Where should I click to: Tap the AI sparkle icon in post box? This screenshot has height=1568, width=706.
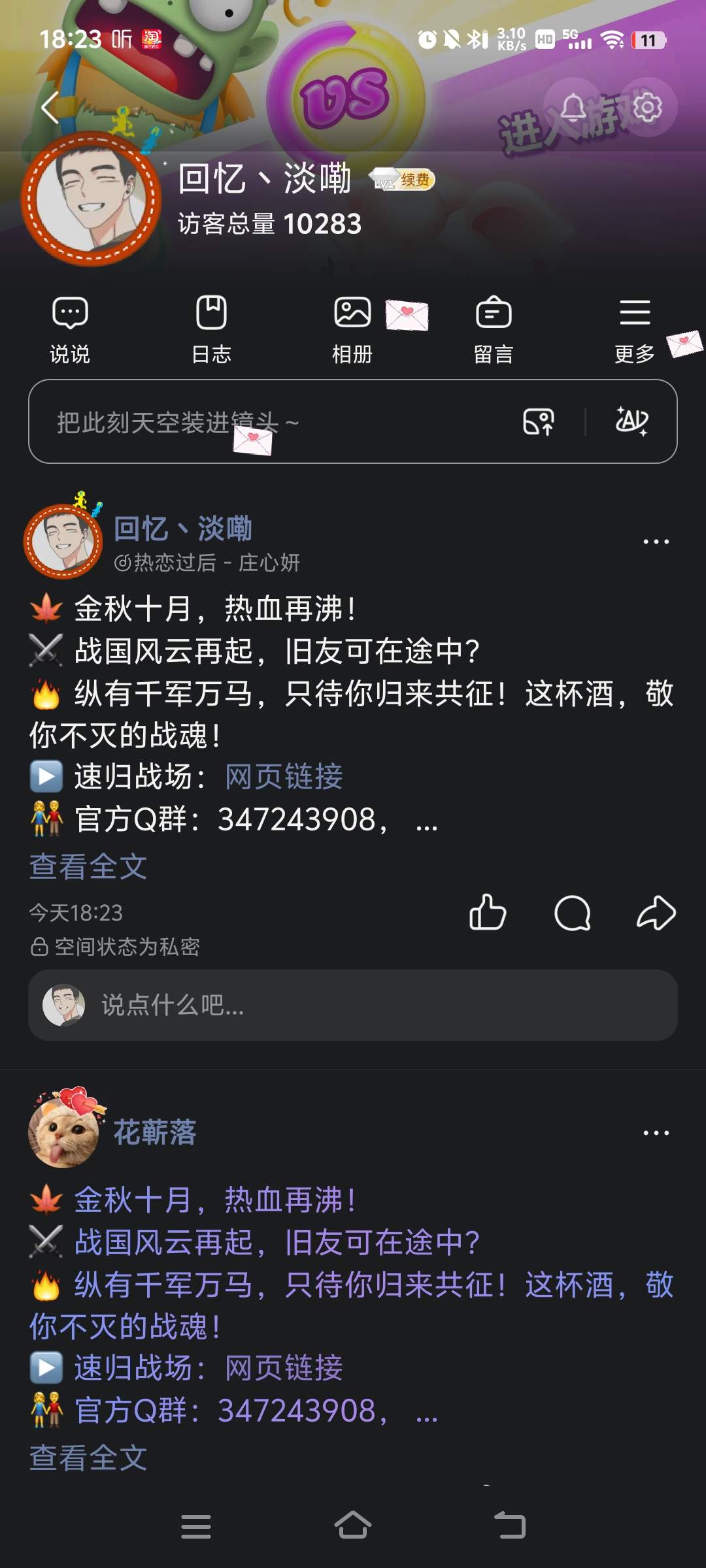click(631, 421)
